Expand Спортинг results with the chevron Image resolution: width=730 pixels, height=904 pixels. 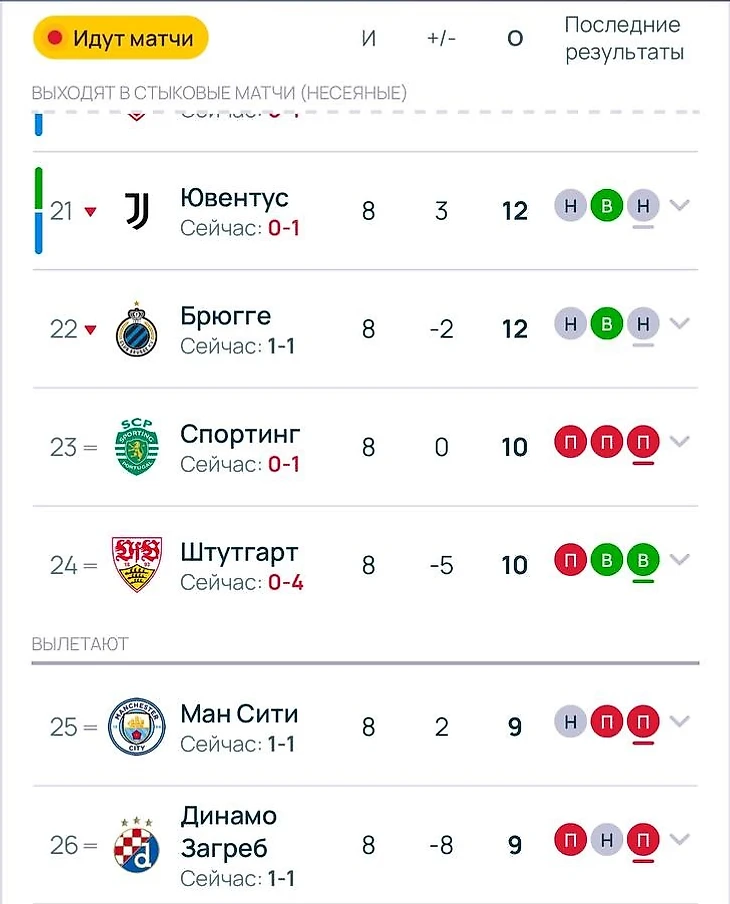680,442
